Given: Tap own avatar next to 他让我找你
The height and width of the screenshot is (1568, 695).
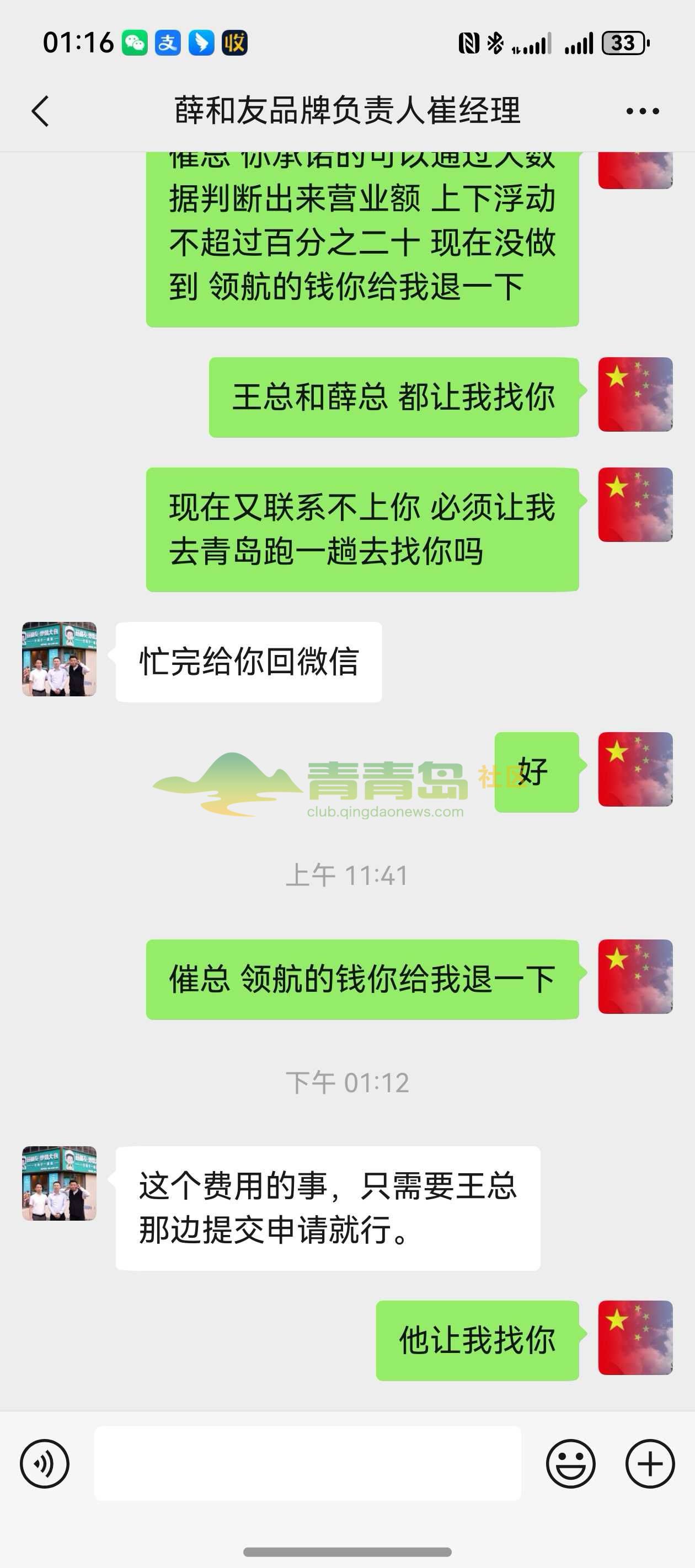Looking at the screenshot, I should tap(635, 1338).
